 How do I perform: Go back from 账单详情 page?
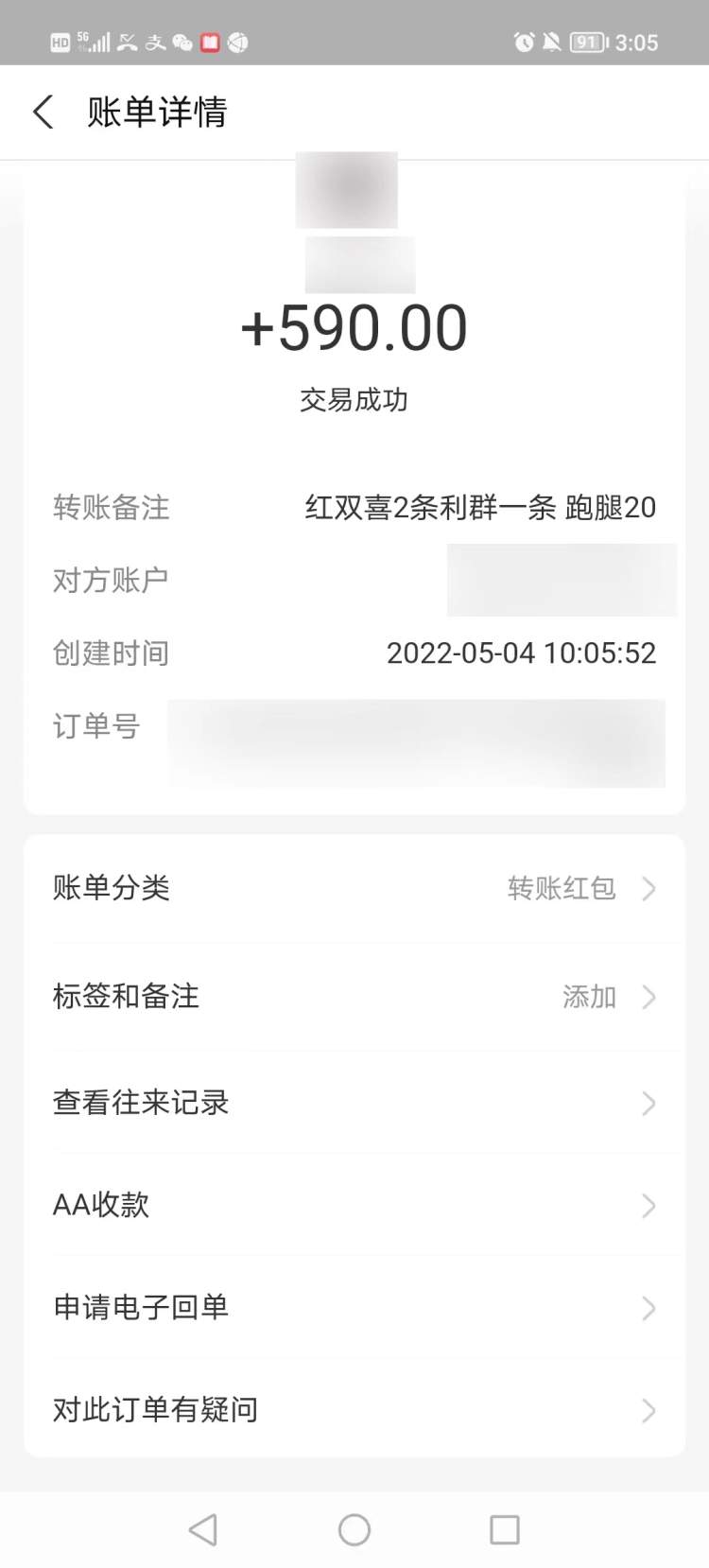[43, 112]
